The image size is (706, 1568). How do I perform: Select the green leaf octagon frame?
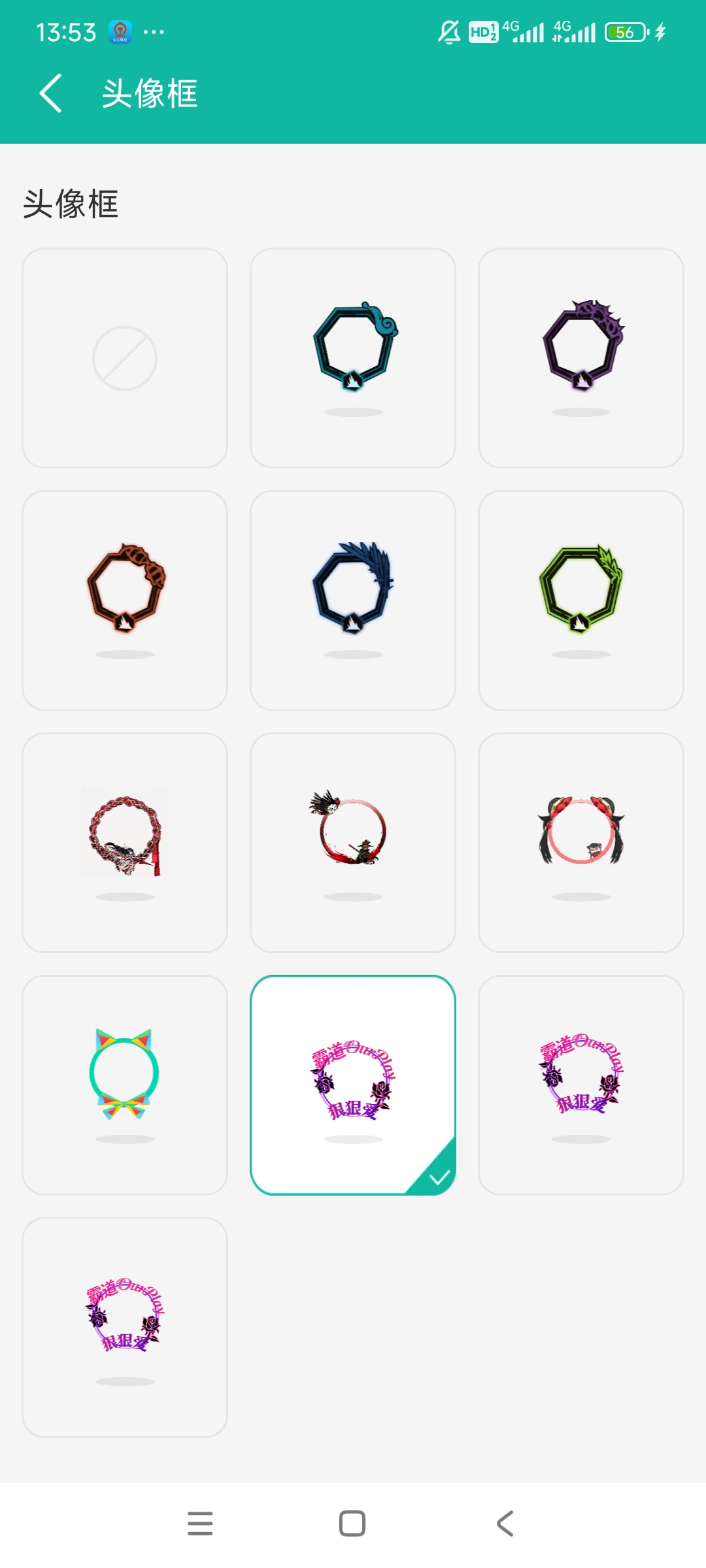pos(581,600)
